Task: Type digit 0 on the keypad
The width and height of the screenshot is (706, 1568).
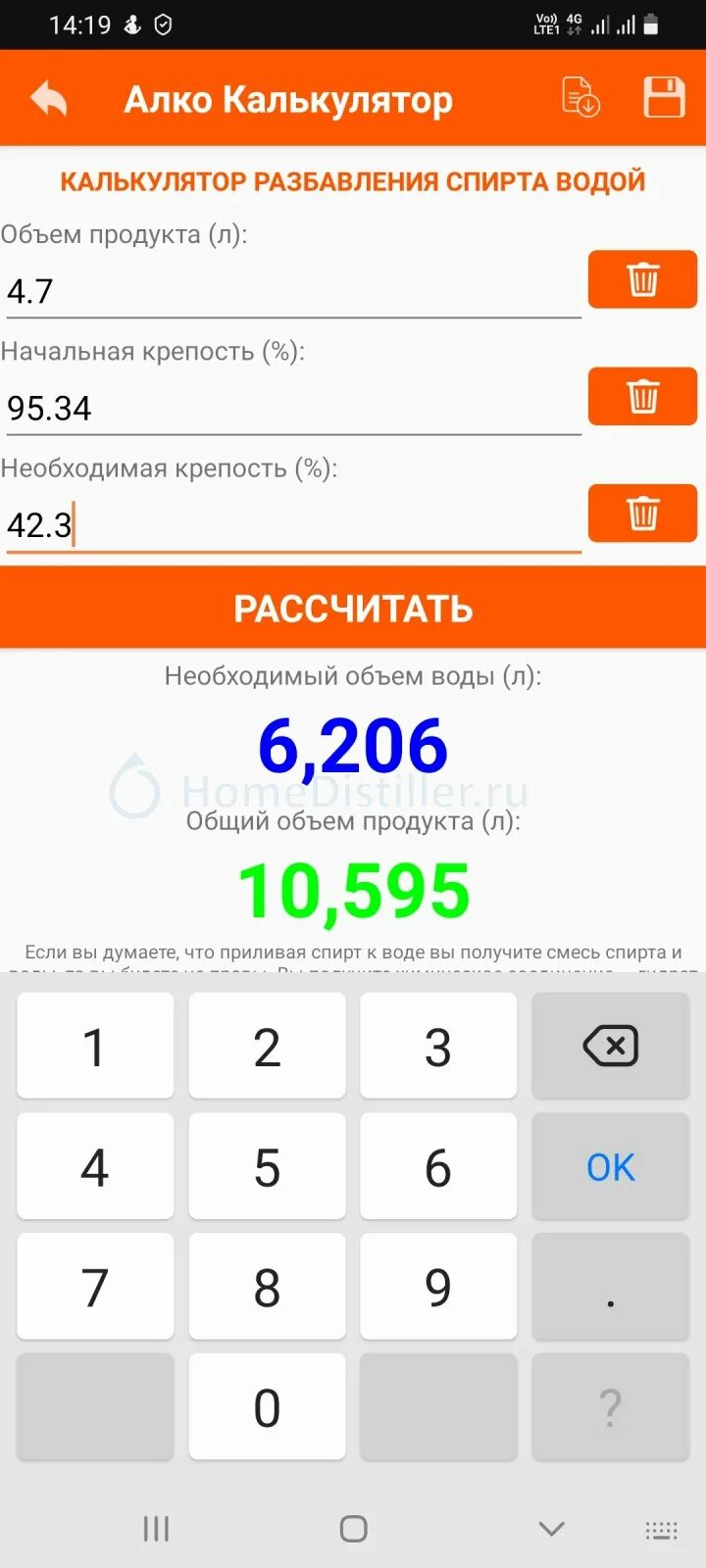Action: coord(267,1406)
